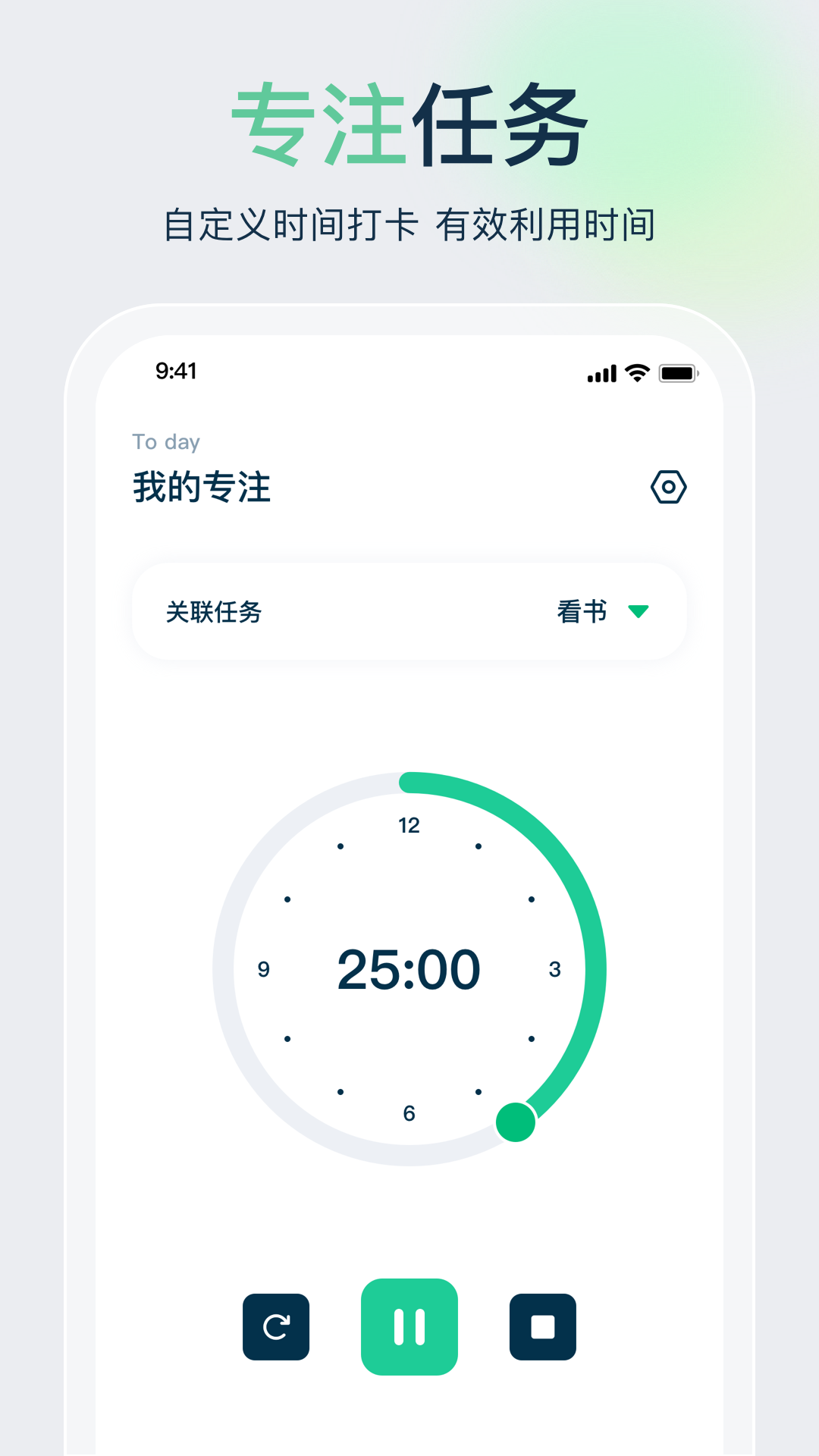Screen dimensions: 819x1456
Task: Click the cellular signal bars icon
Action: click(601, 373)
